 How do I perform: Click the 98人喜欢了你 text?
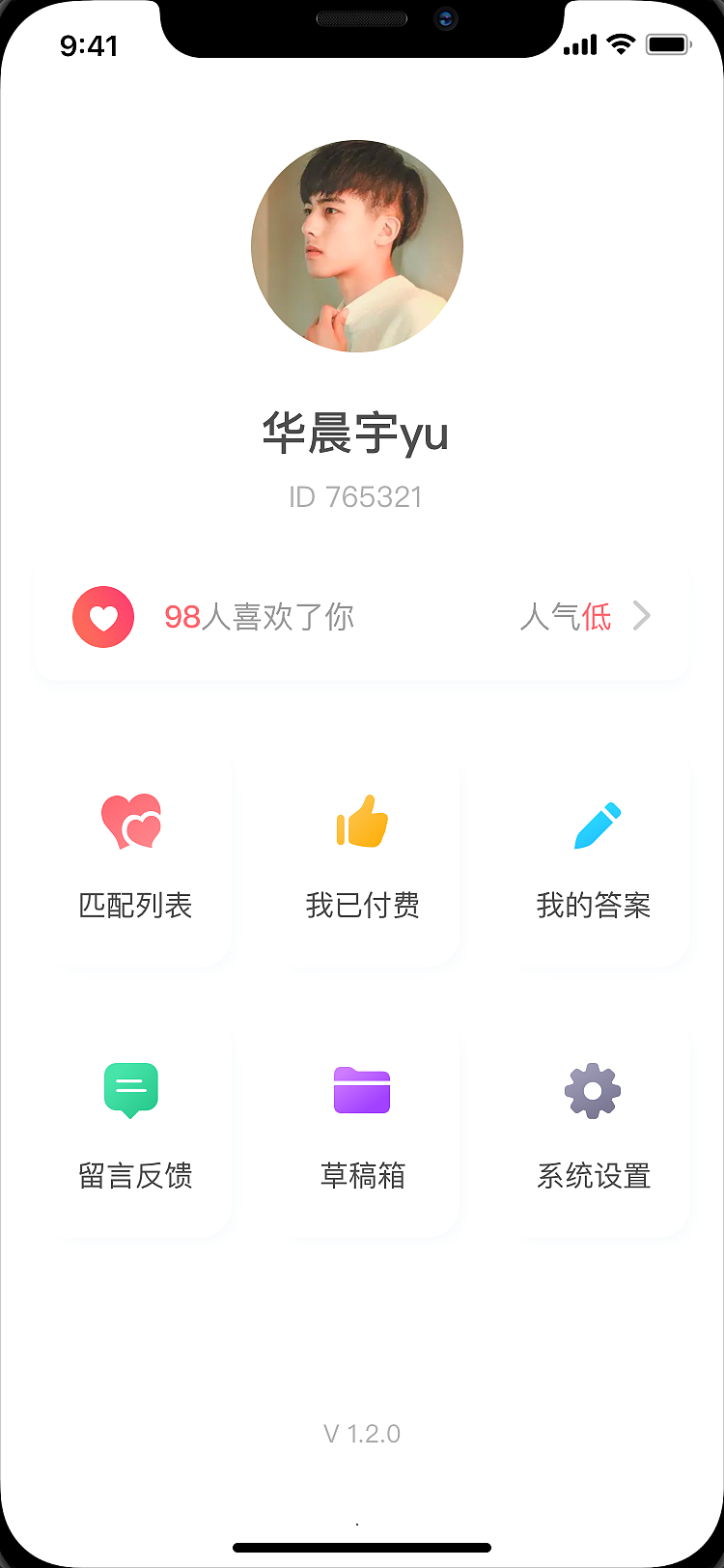[x=261, y=616]
